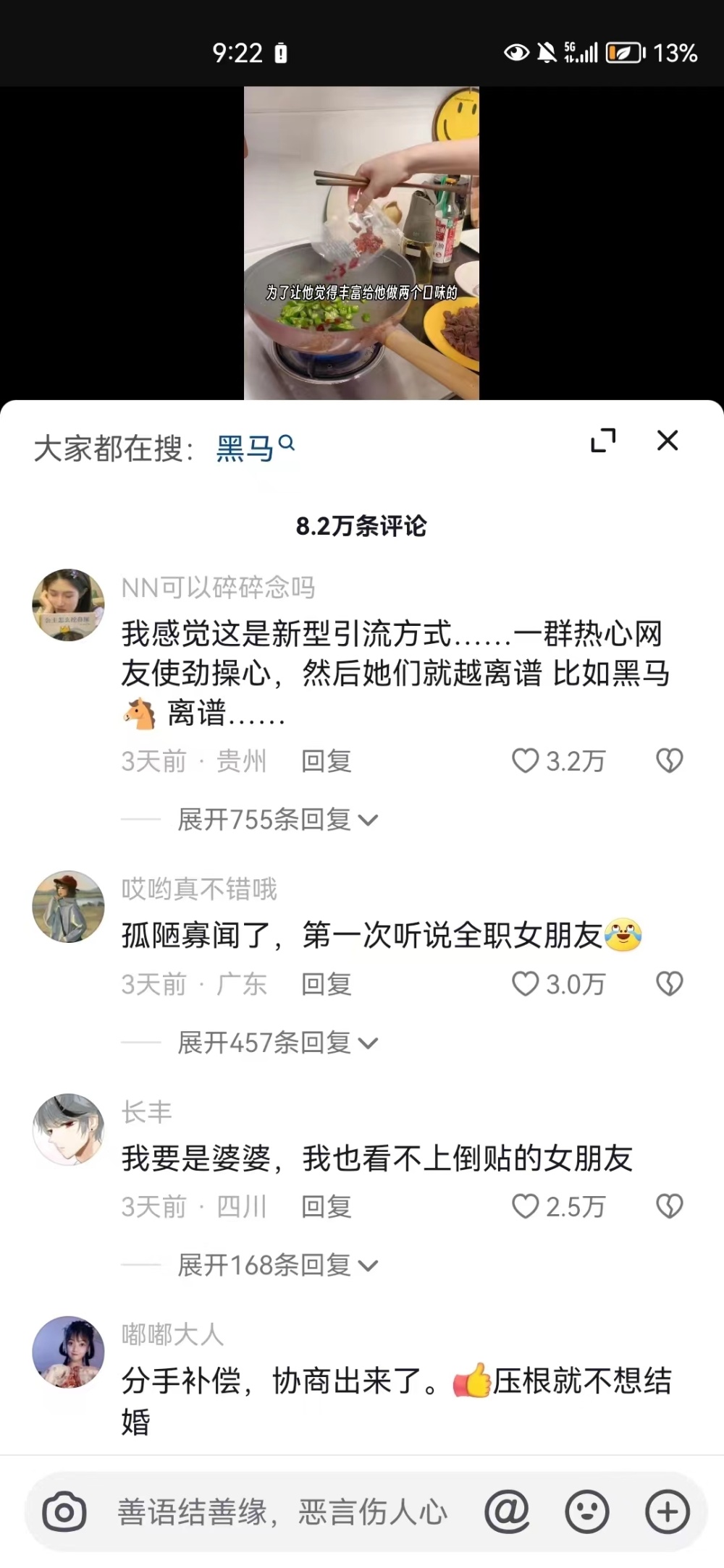The height and width of the screenshot is (1568, 724).
Task: Open 嘟嘟大人's profile avatar
Action: pyautogui.click(x=69, y=1352)
